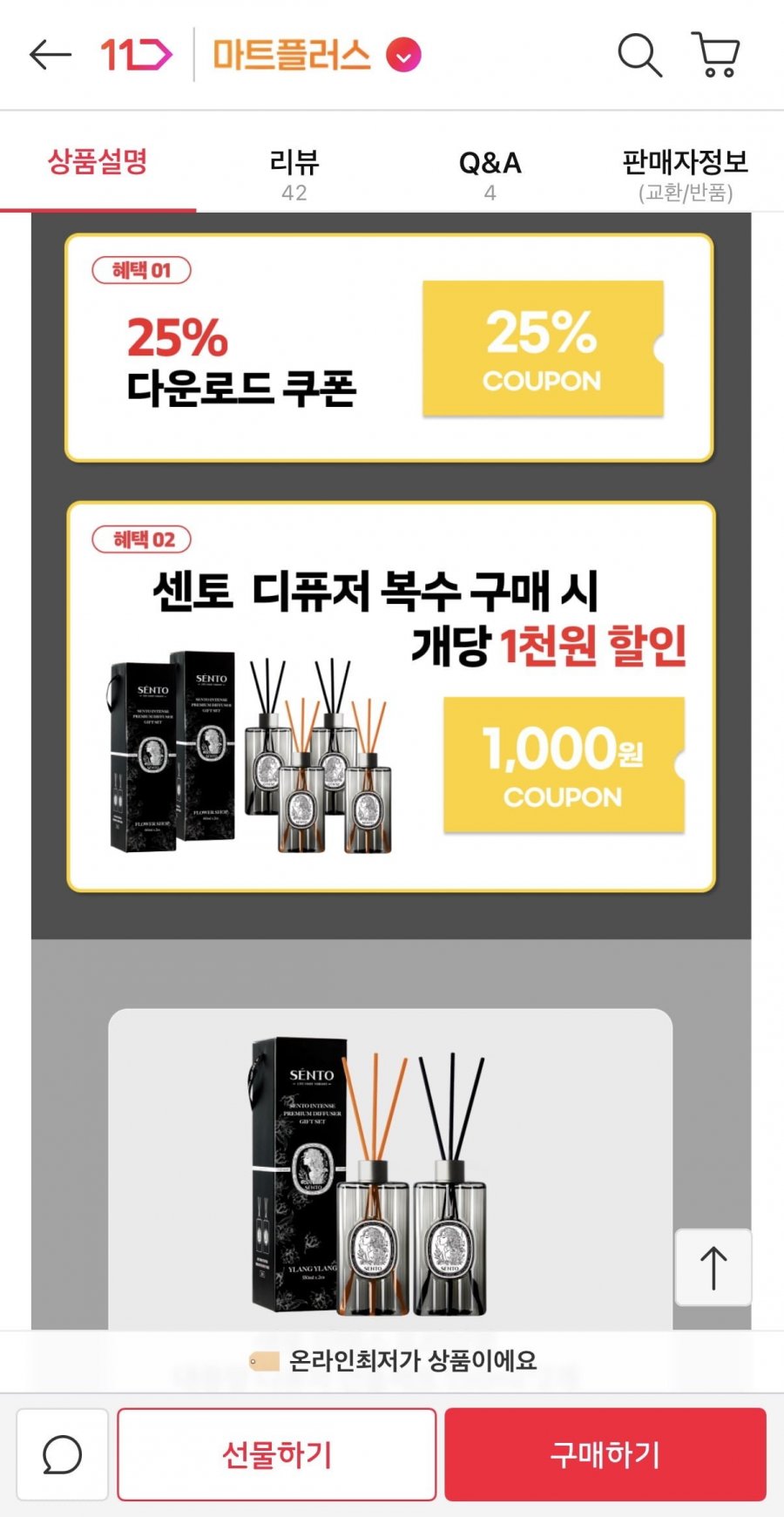Tap 구매하기 to purchase
Image resolution: width=784 pixels, height=1517 pixels.
(605, 1454)
